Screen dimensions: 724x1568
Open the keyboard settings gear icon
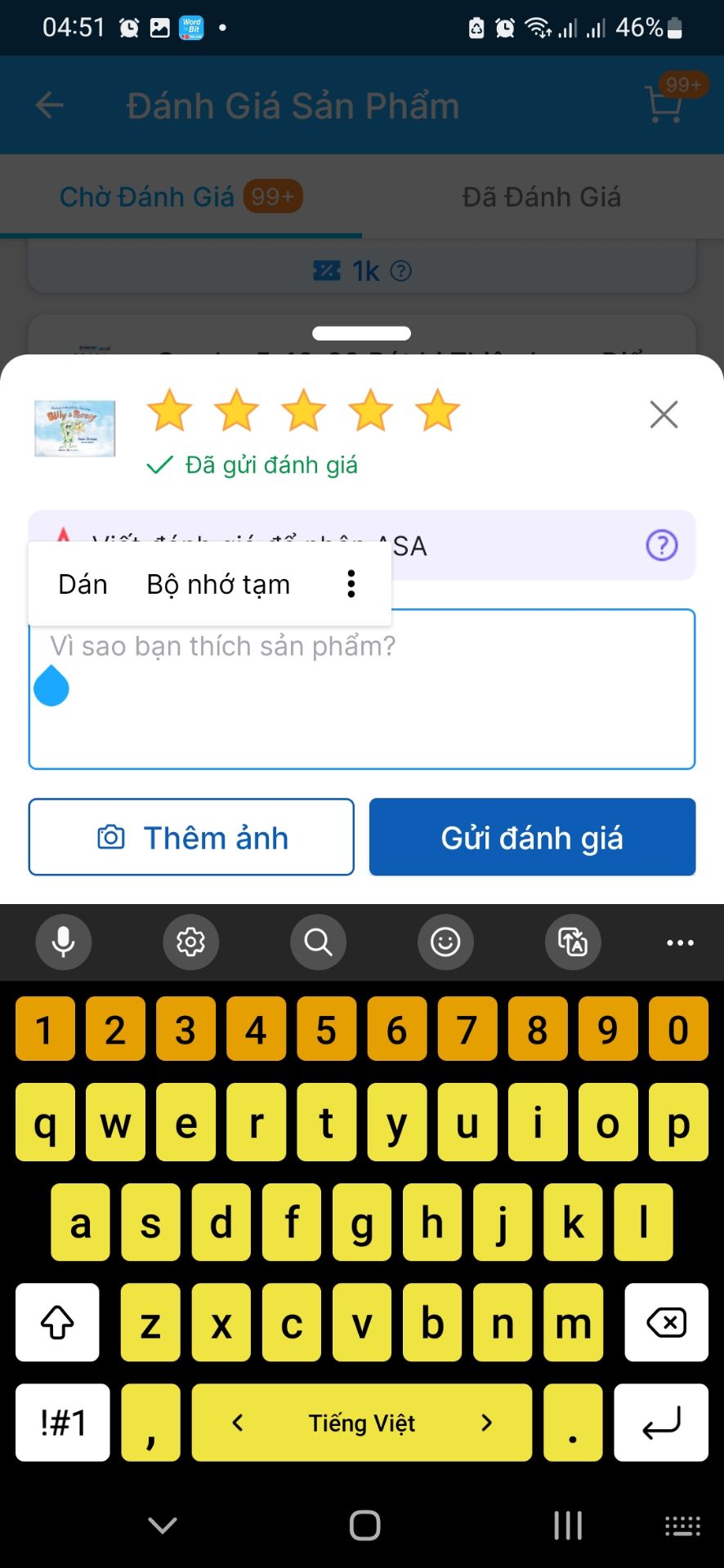tap(191, 942)
